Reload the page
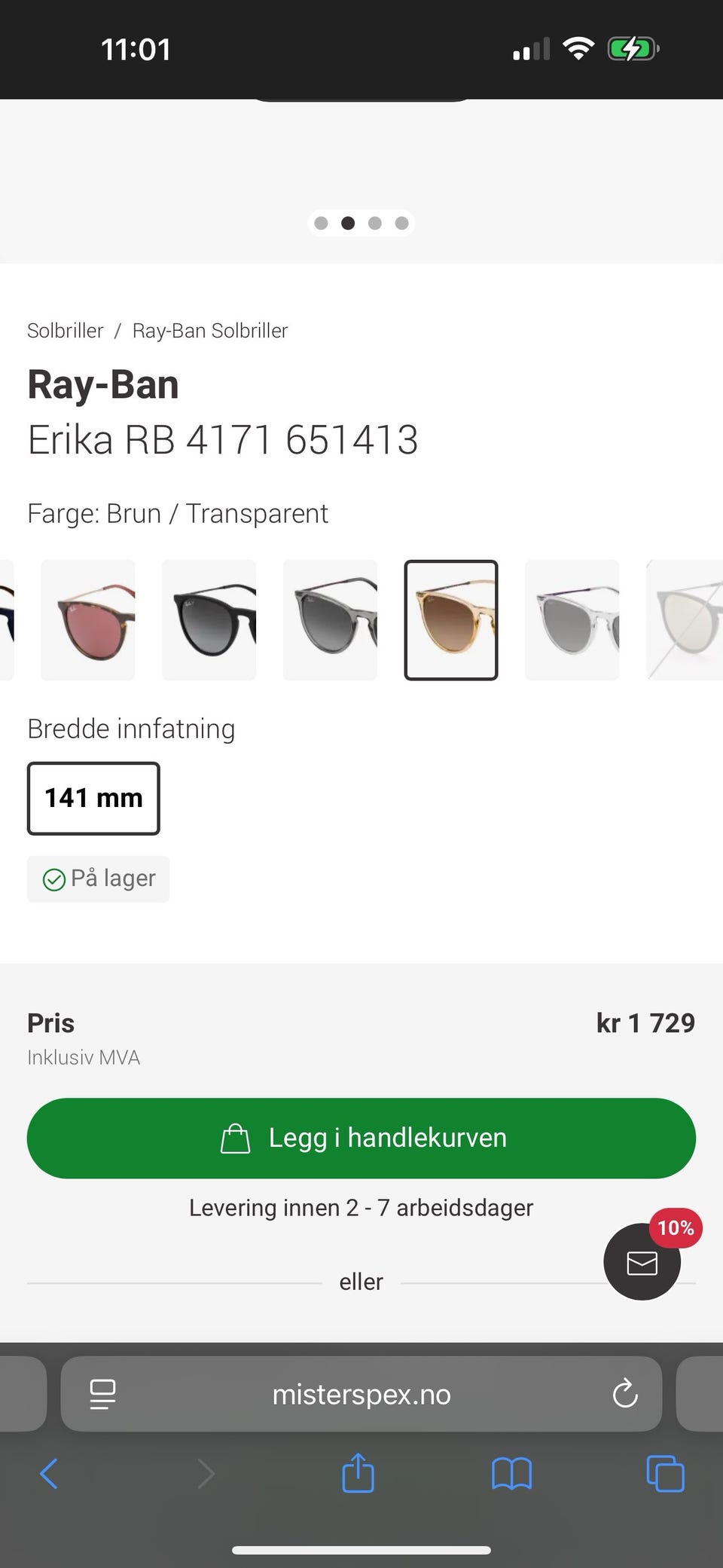 tap(625, 1394)
